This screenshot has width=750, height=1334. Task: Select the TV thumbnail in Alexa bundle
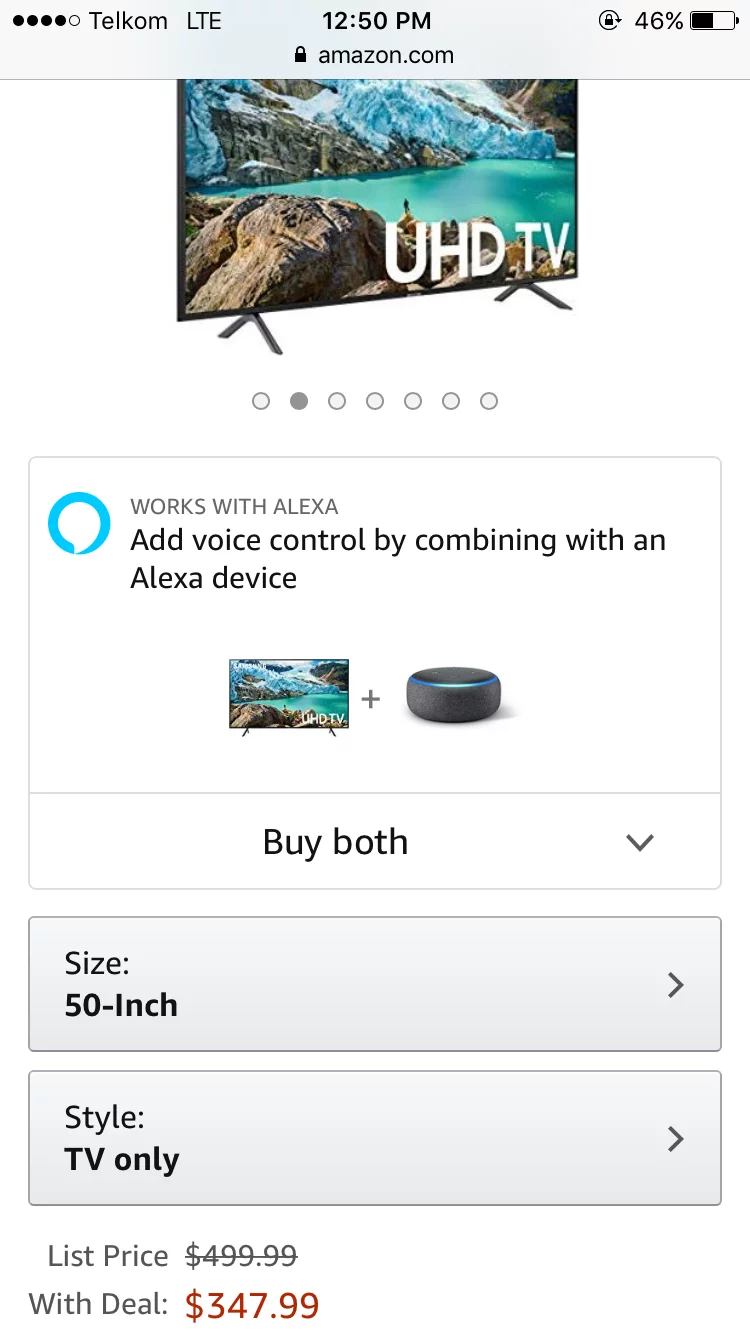coord(289,697)
